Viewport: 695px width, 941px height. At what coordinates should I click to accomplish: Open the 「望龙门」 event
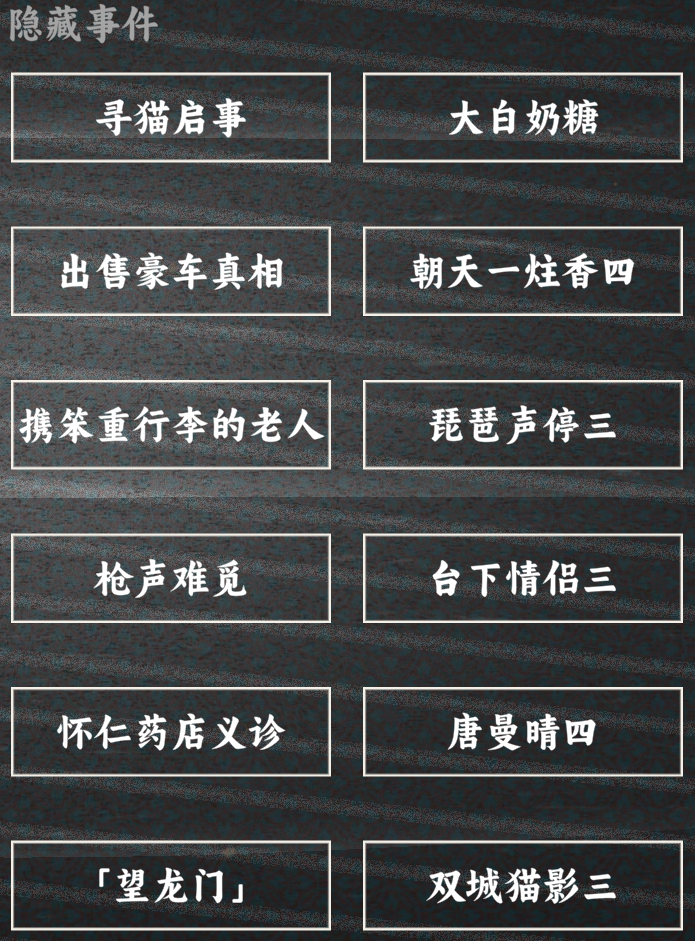[171, 885]
